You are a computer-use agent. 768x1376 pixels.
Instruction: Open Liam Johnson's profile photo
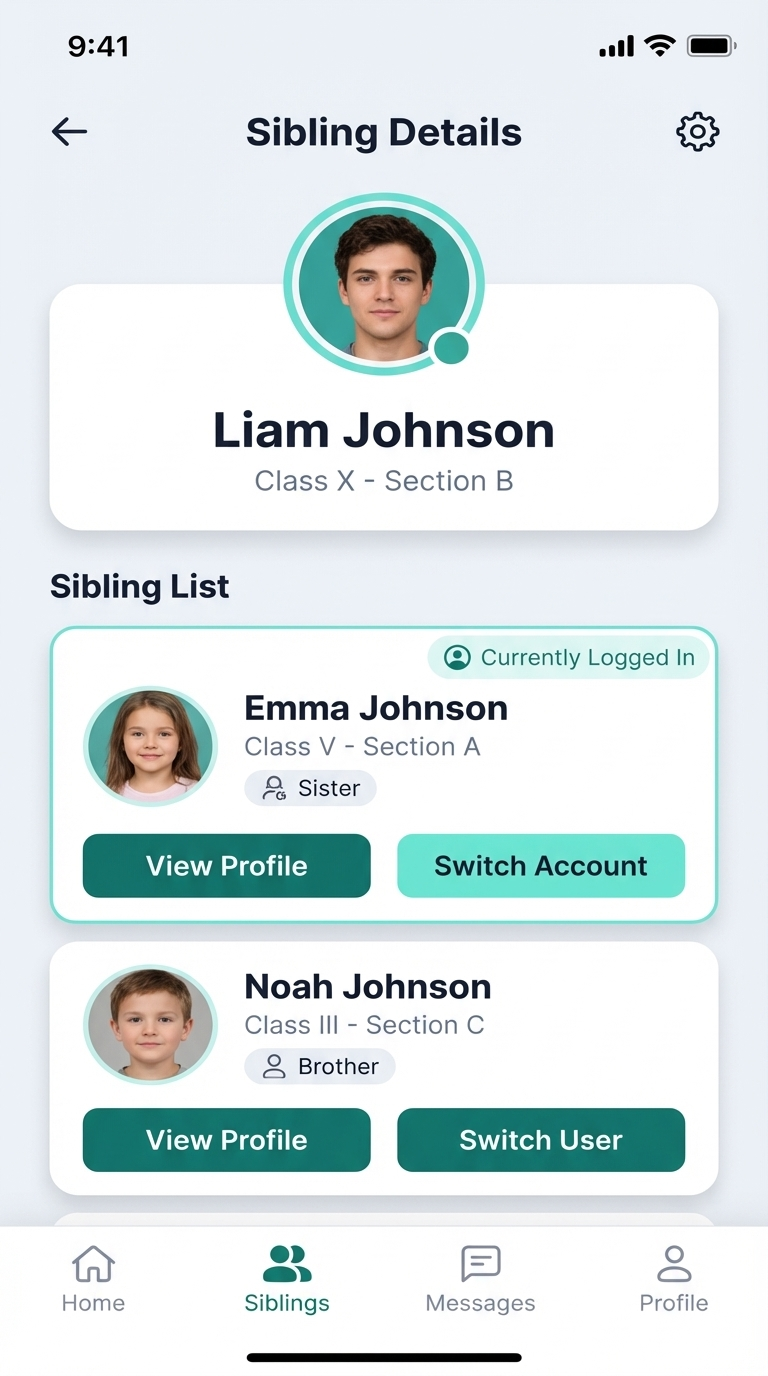pyautogui.click(x=384, y=284)
